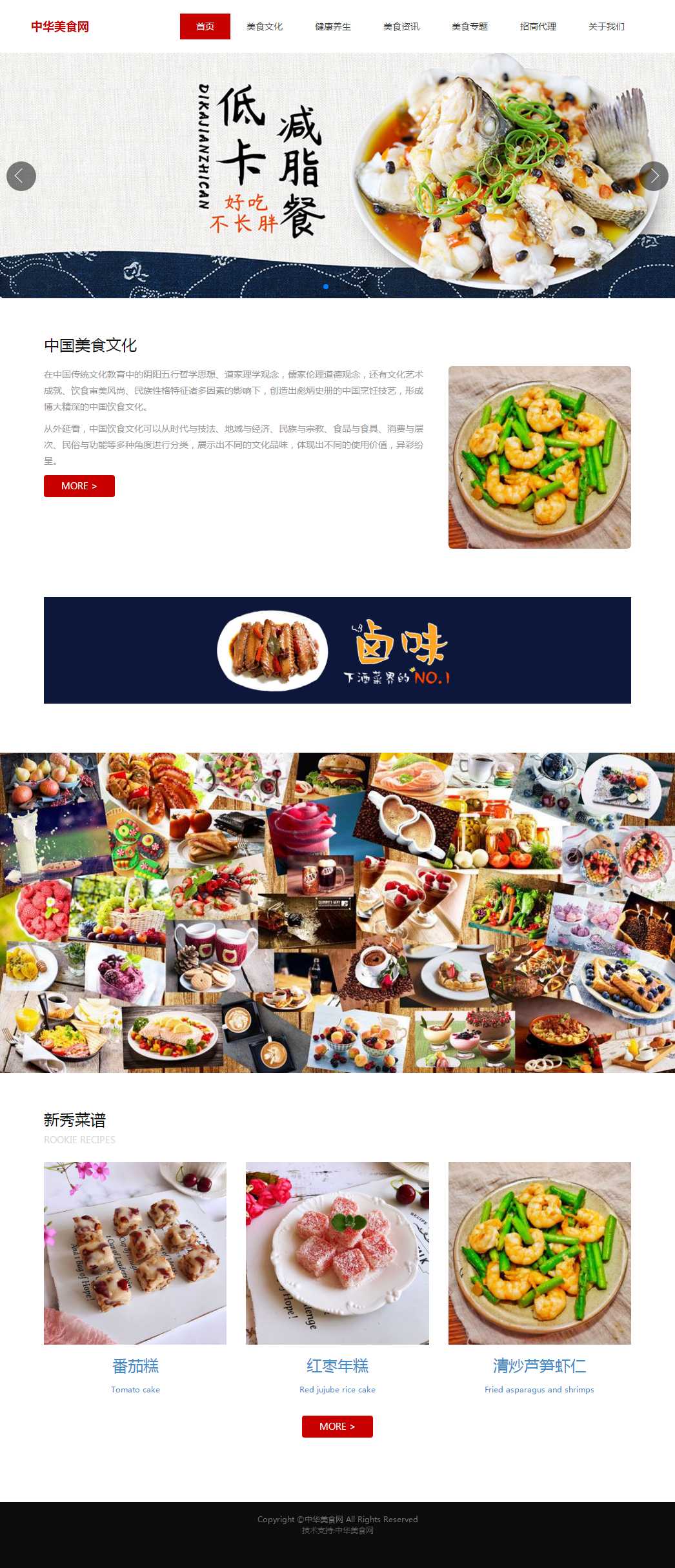
Task: Open the shrimp image beside 中国美食文化
Action: (x=539, y=457)
